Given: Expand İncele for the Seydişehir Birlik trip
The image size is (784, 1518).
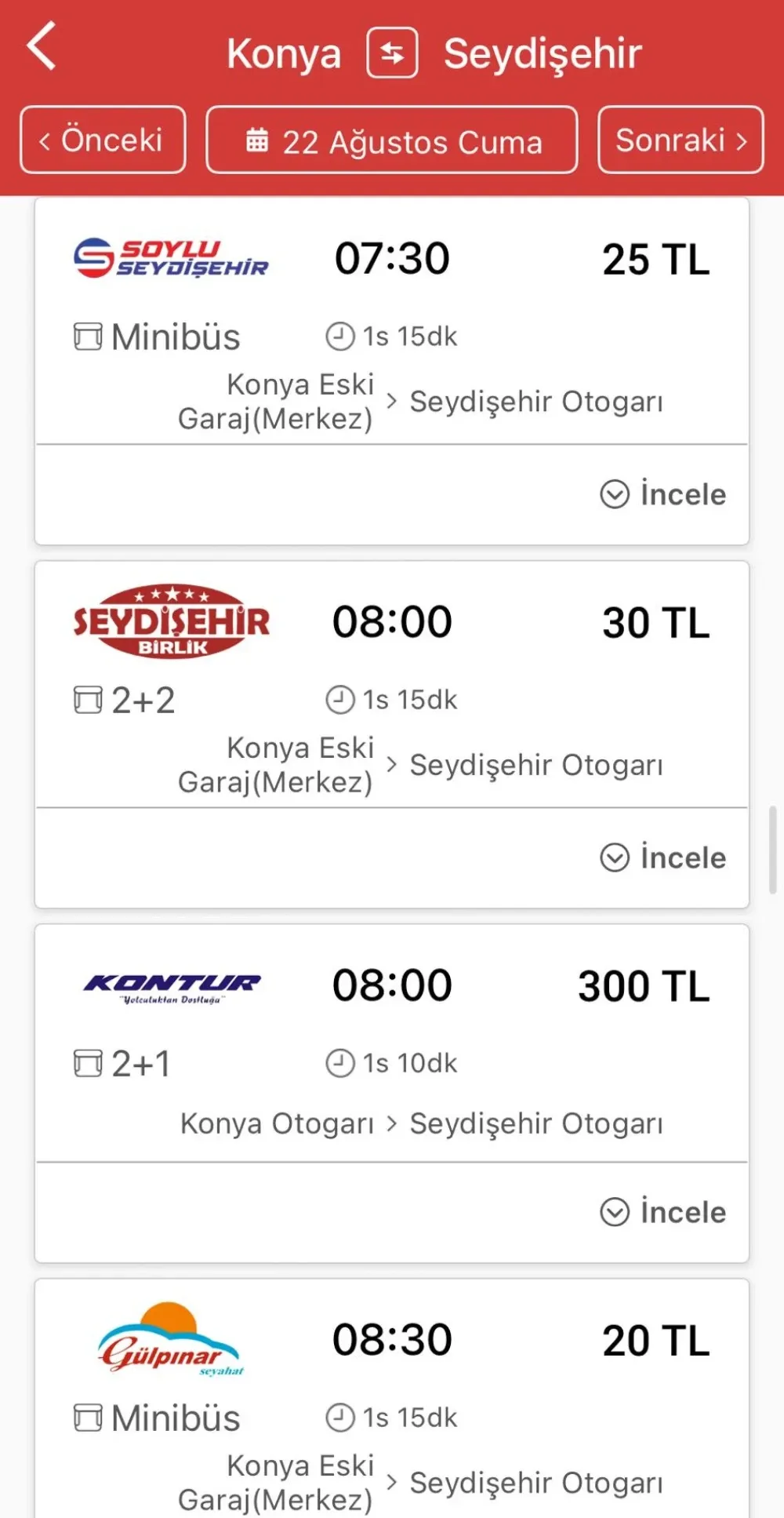Looking at the screenshot, I should pyautogui.click(x=664, y=858).
